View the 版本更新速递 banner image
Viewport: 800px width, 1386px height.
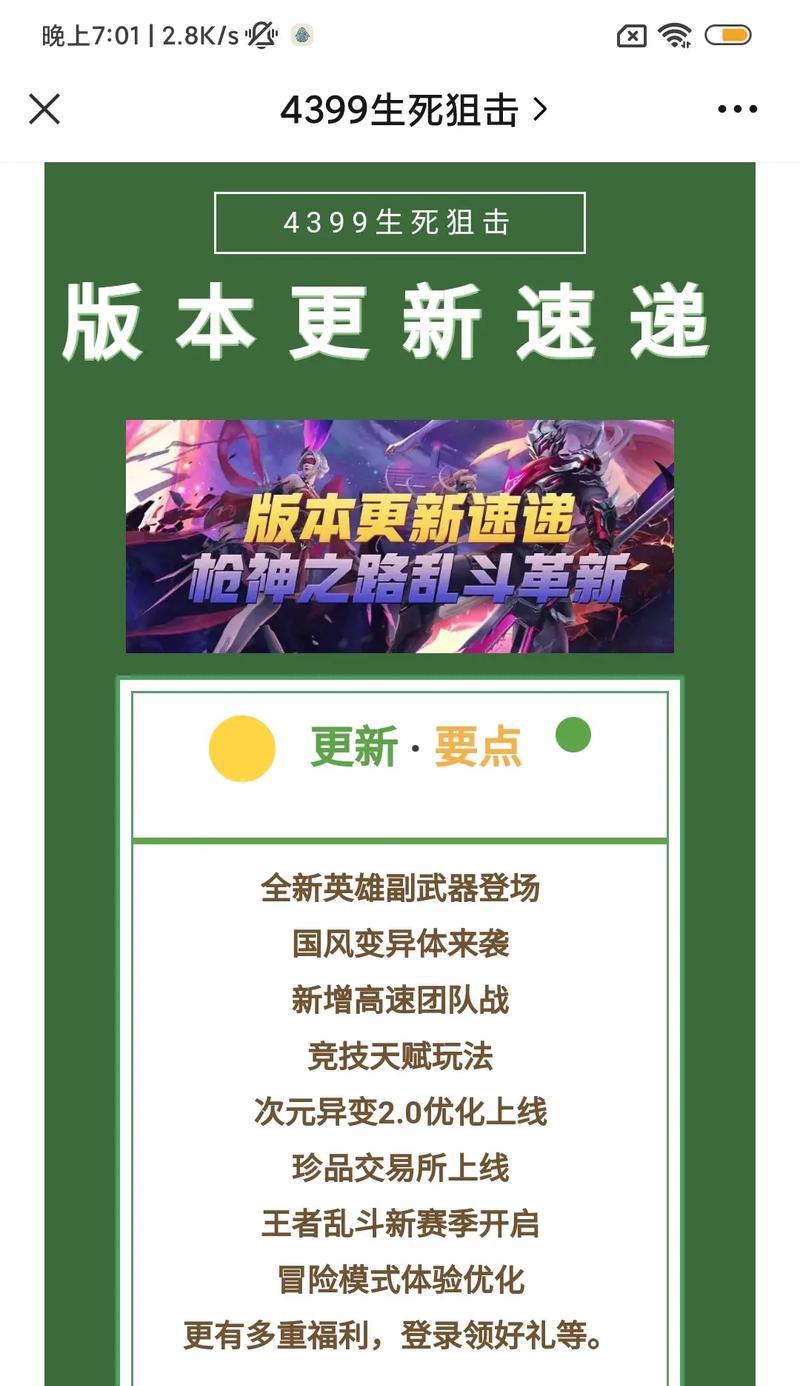[400, 536]
